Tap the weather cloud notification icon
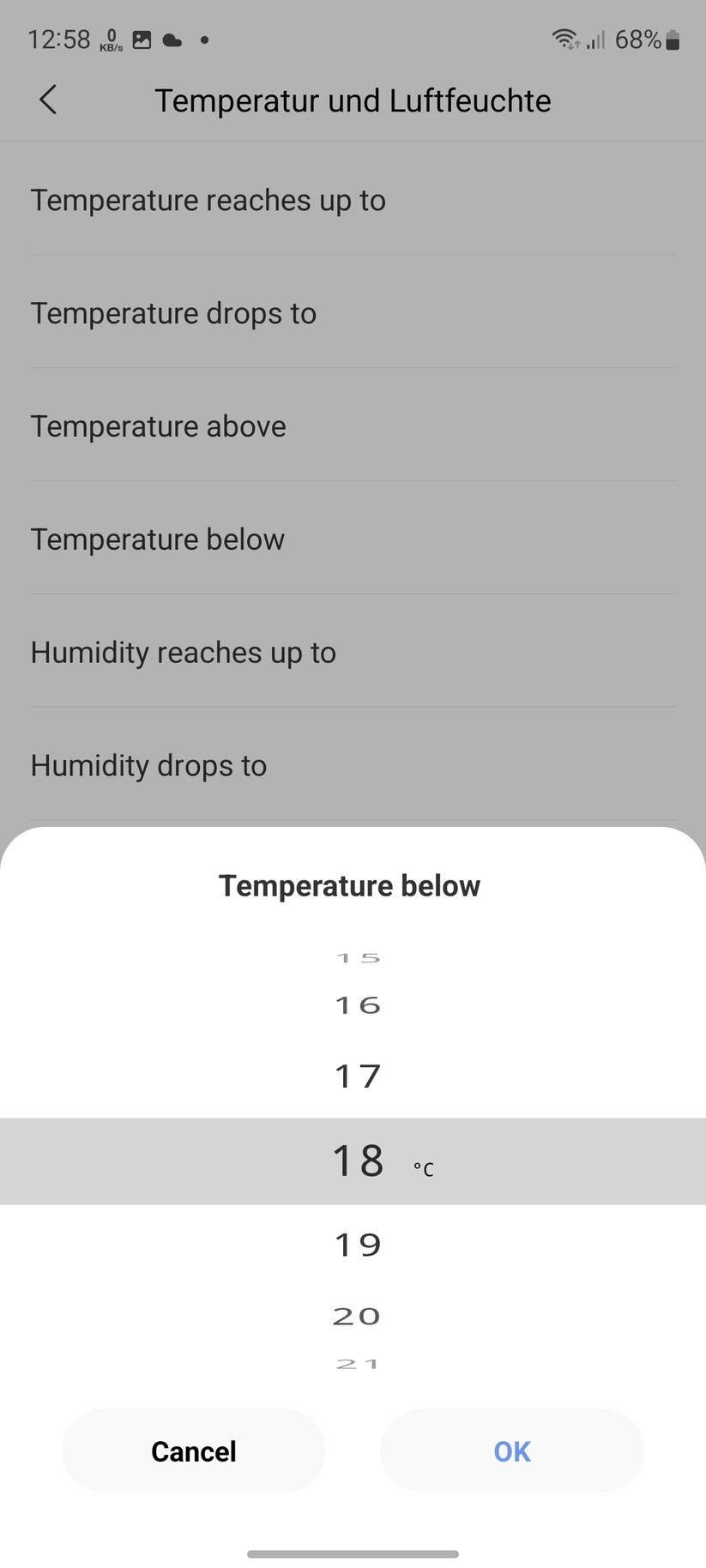 point(172,39)
